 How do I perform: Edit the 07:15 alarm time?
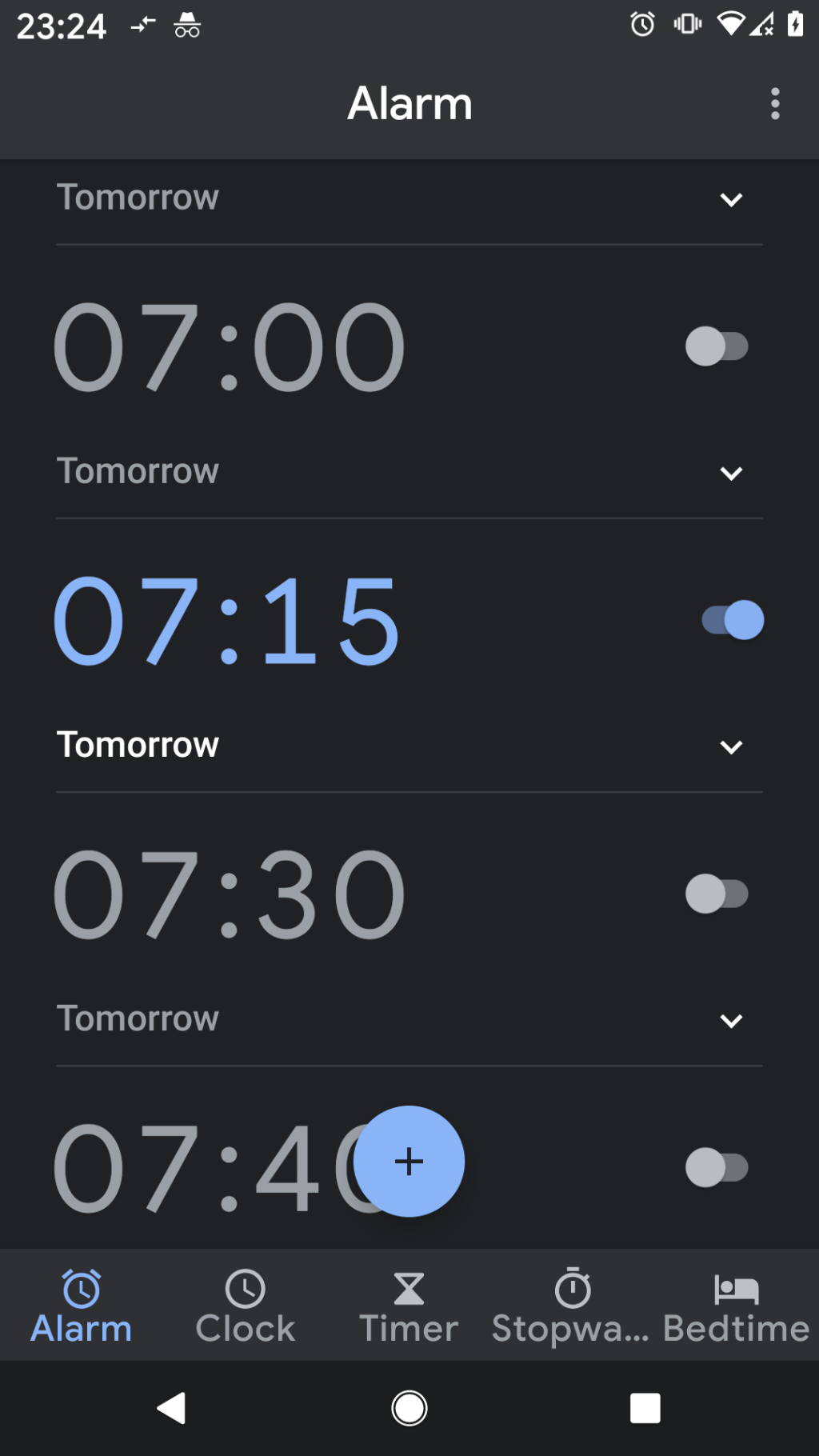tap(227, 621)
